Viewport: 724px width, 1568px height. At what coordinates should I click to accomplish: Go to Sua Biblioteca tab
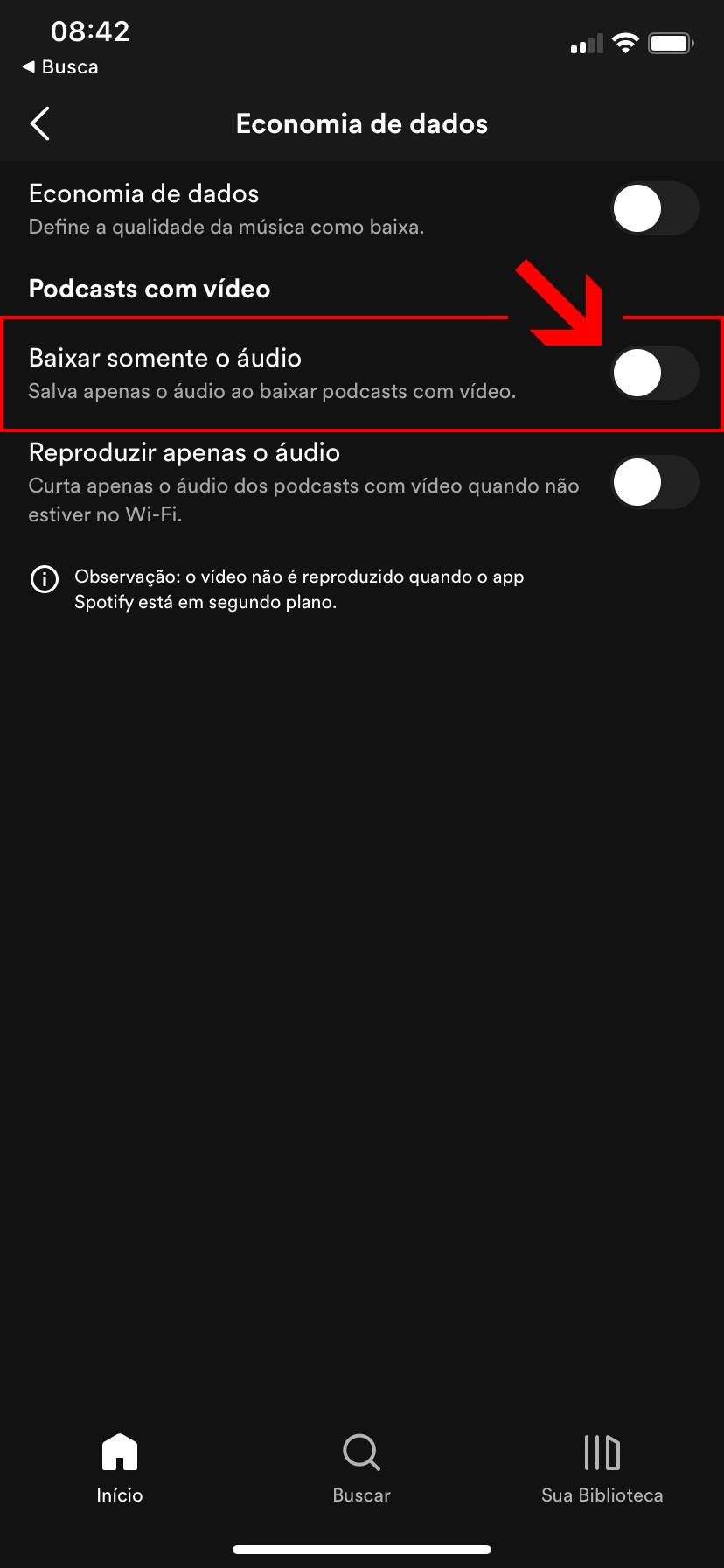[x=602, y=1468]
